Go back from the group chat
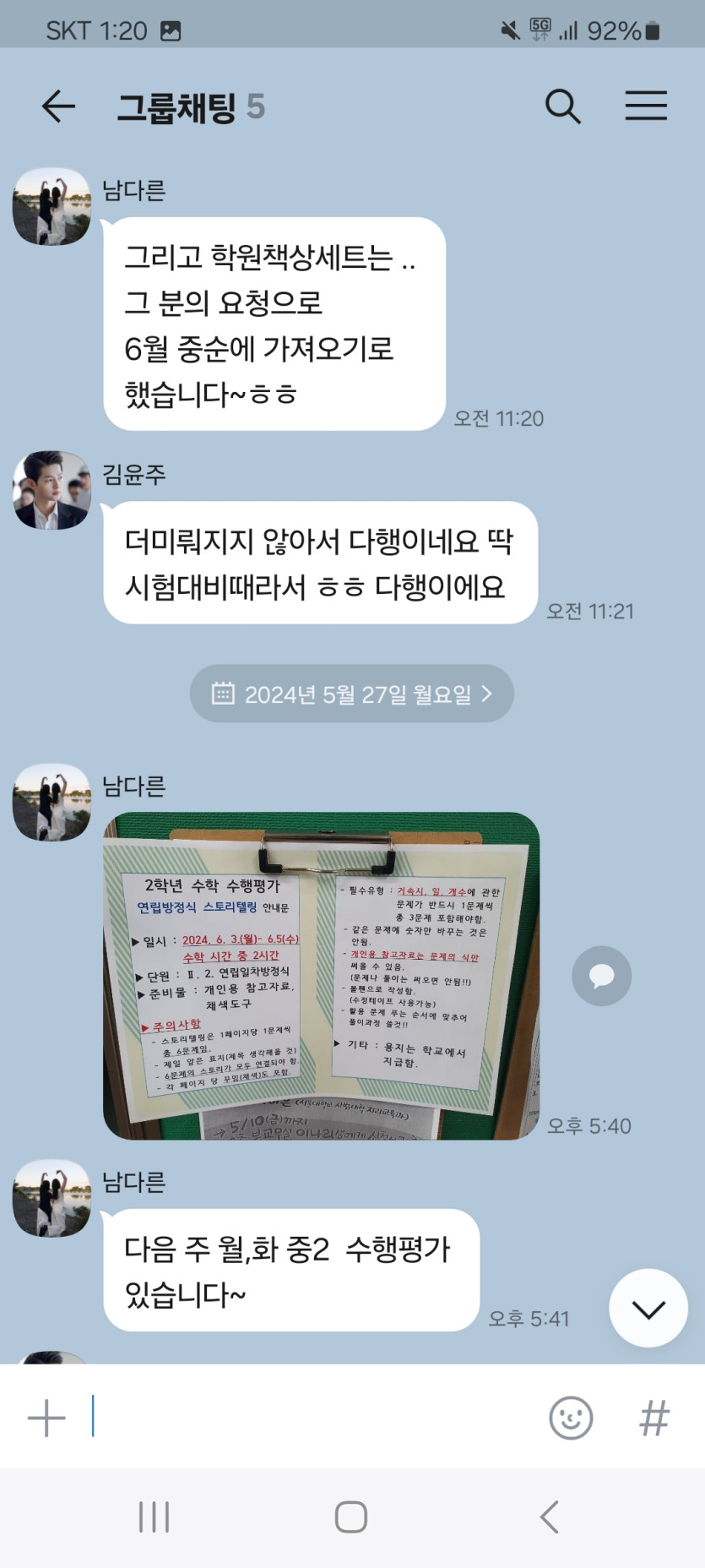Image resolution: width=705 pixels, height=1568 pixels. click(x=58, y=106)
